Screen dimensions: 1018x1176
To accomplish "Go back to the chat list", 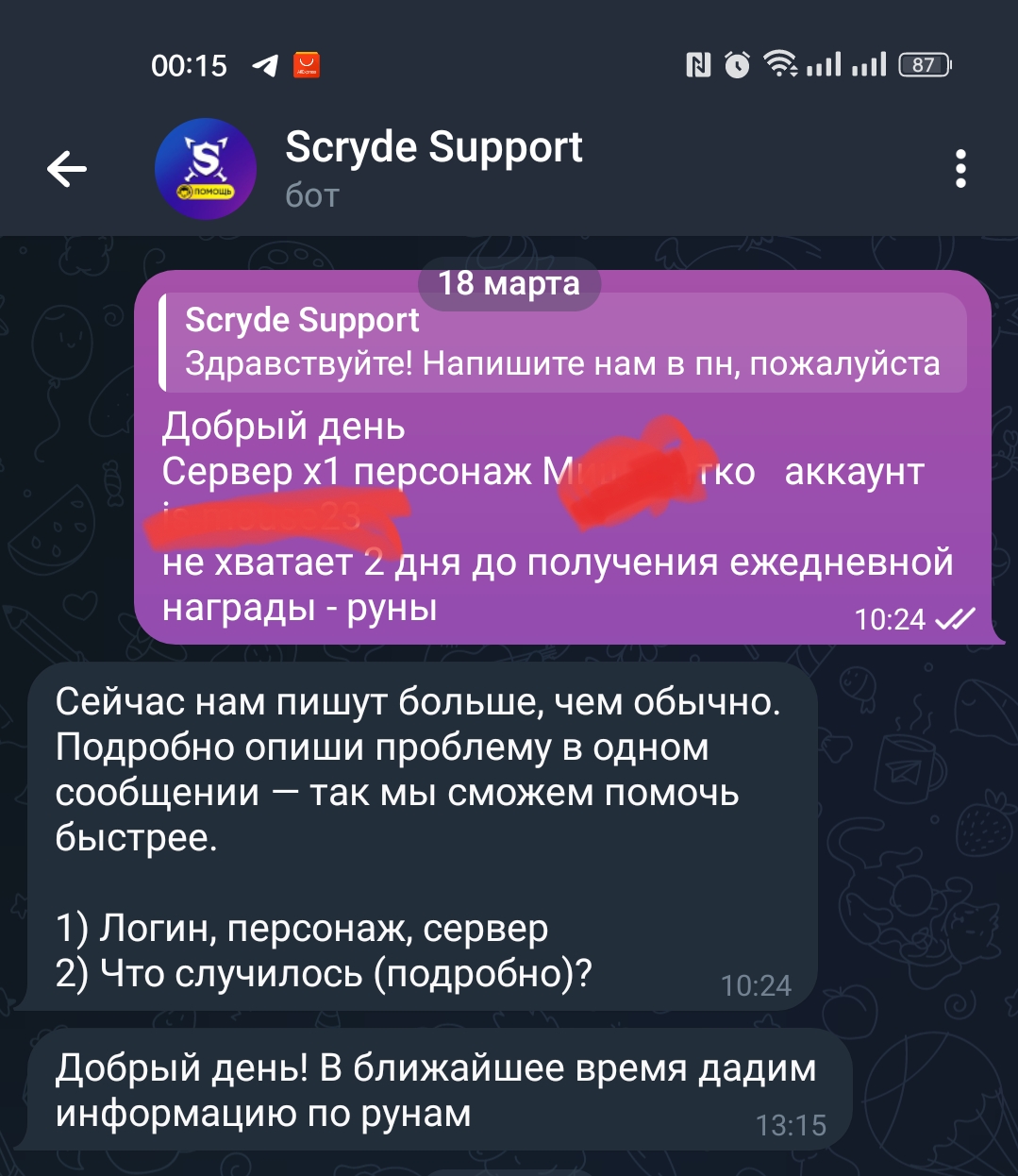I will pyautogui.click(x=67, y=170).
